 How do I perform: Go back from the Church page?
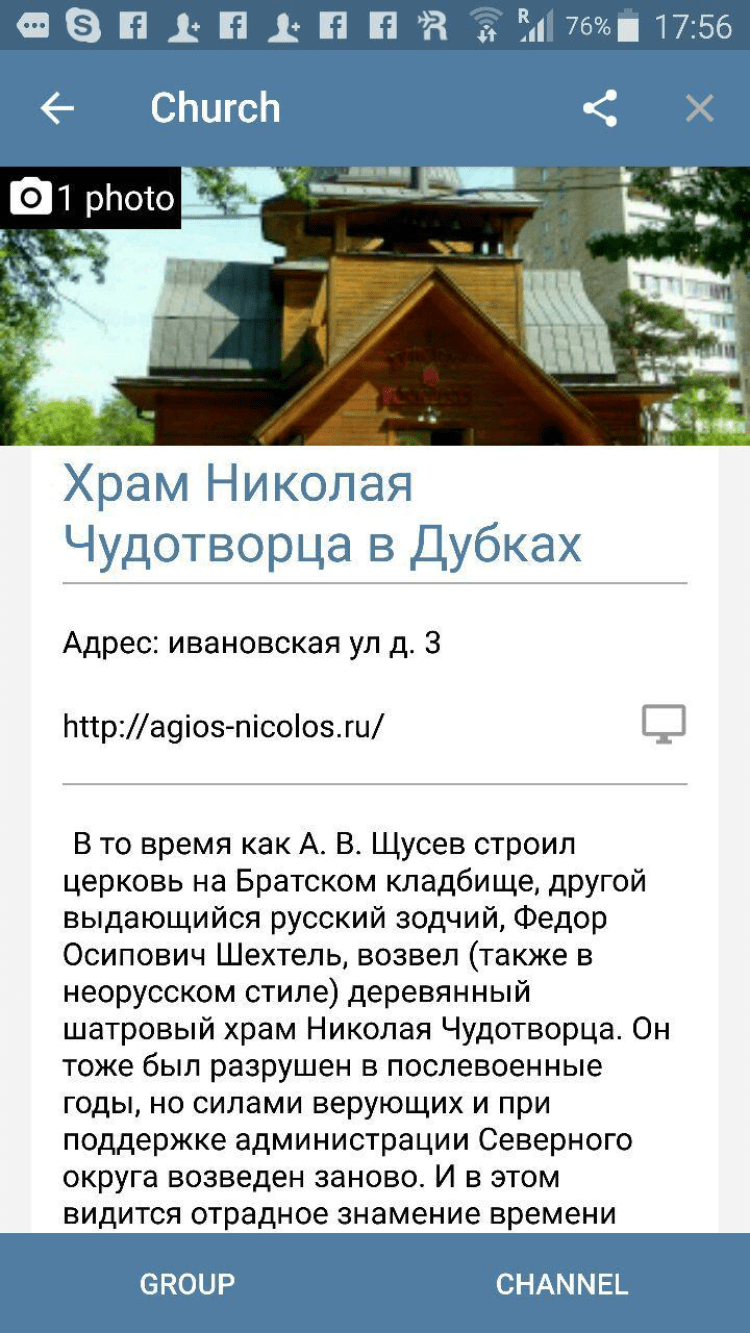click(57, 108)
